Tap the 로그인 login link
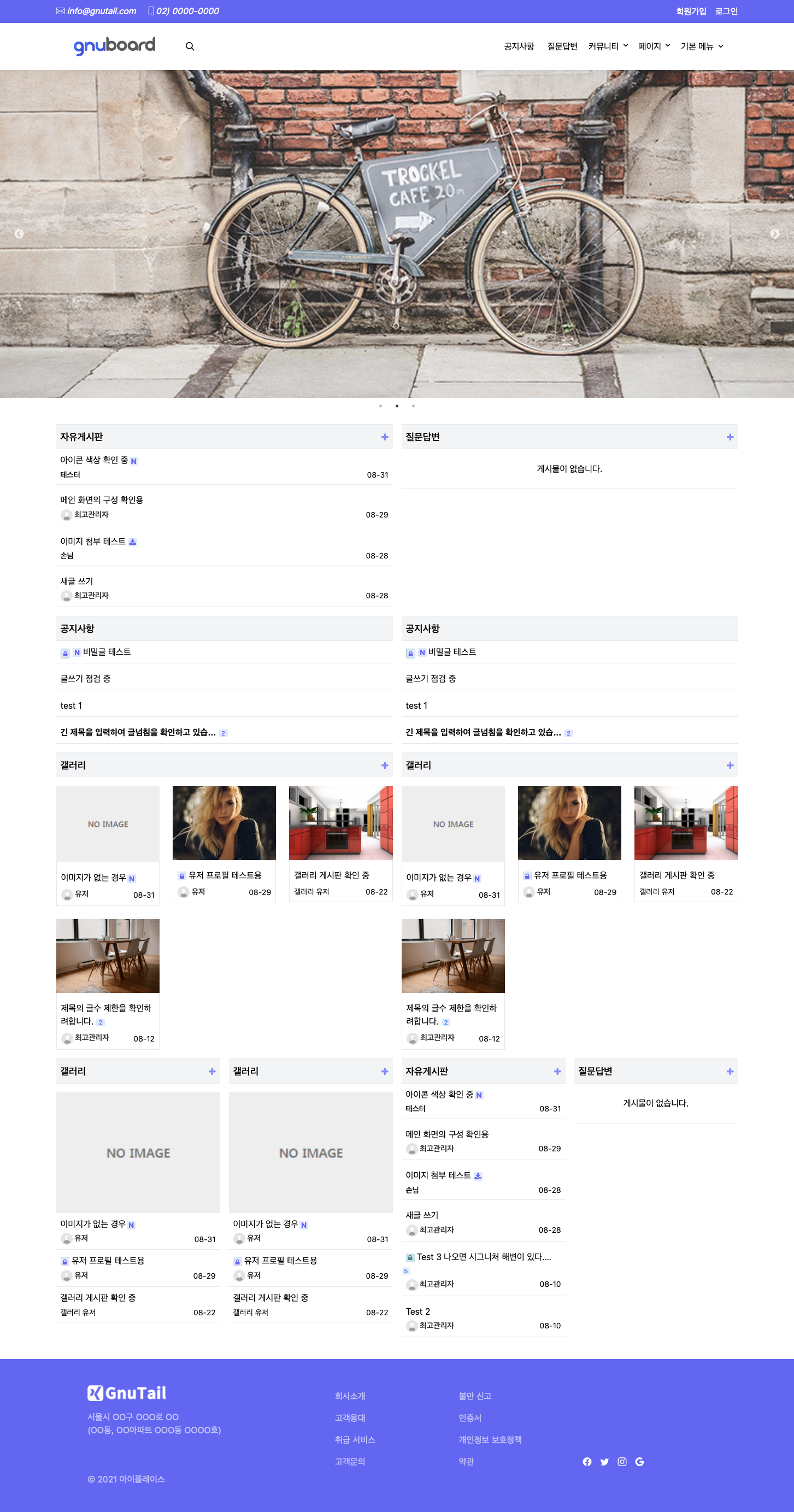 pyautogui.click(x=726, y=11)
